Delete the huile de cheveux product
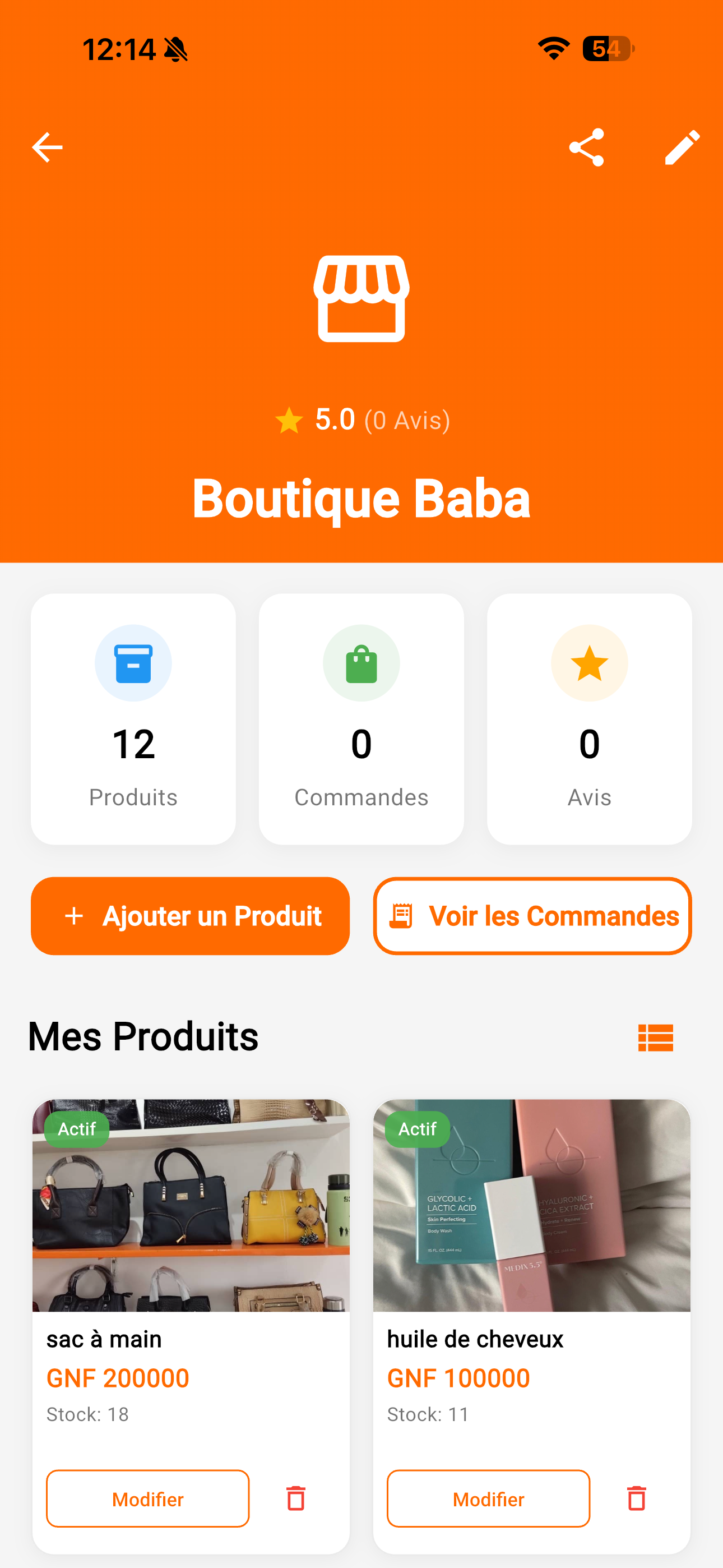The height and width of the screenshot is (1568, 723). click(x=637, y=1498)
